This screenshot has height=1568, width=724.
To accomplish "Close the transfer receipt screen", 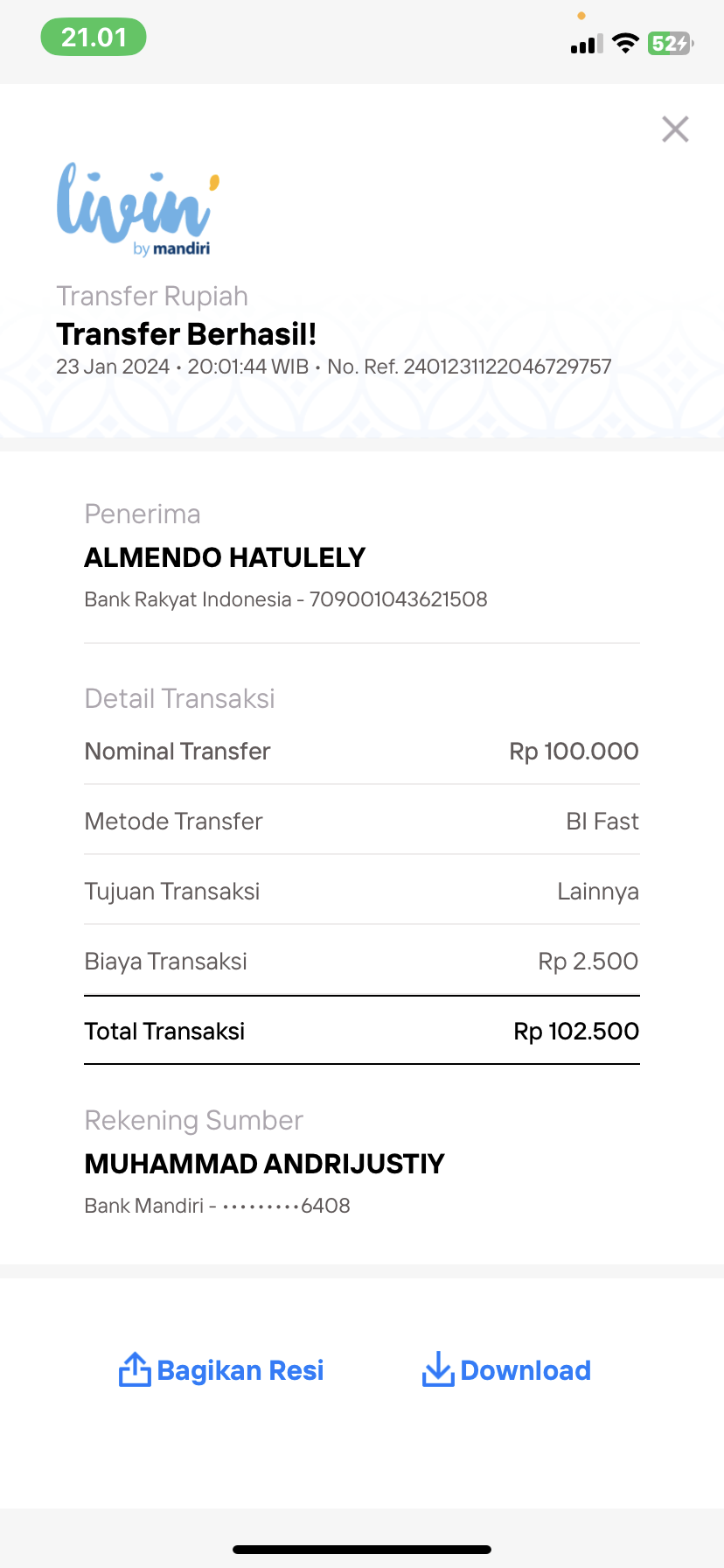I will click(x=675, y=129).
